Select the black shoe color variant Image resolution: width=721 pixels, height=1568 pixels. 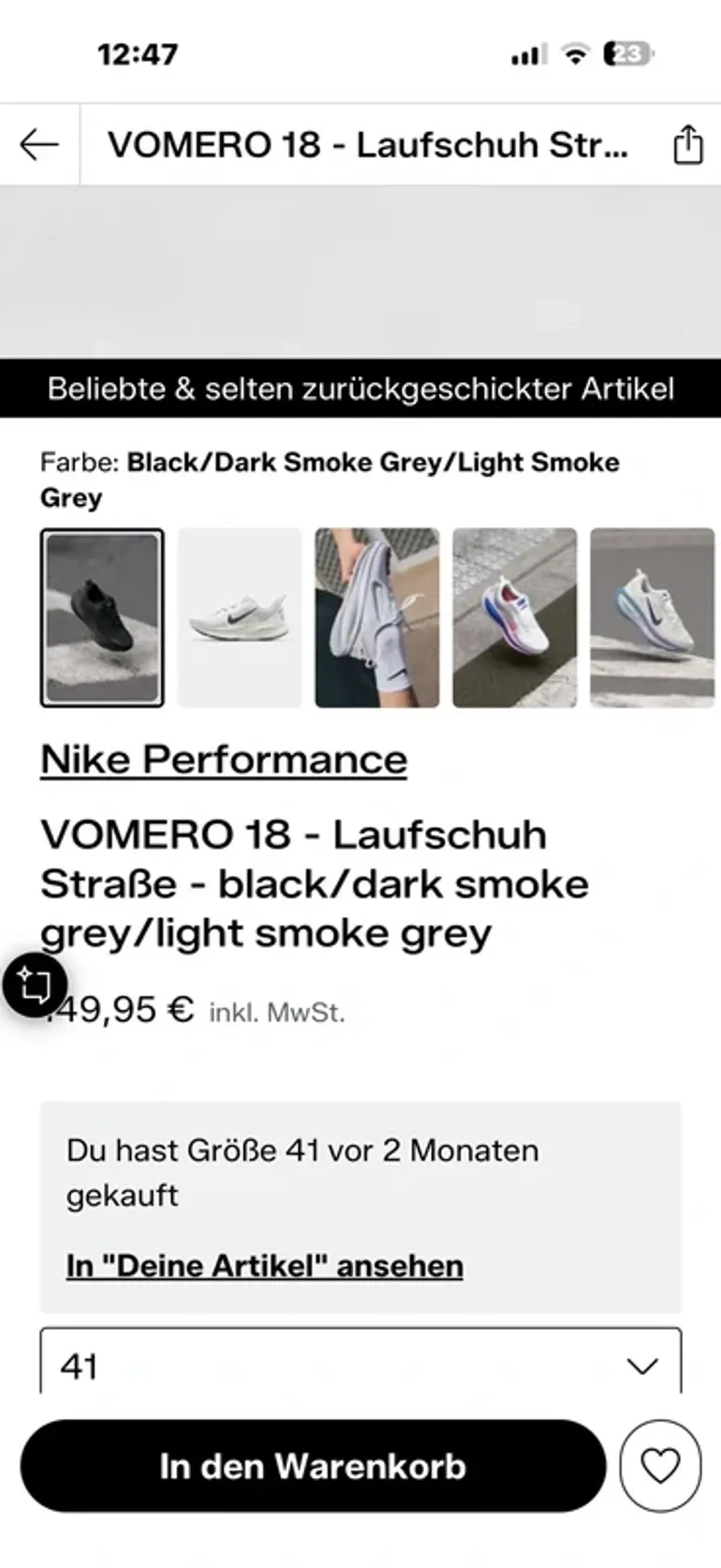102,617
